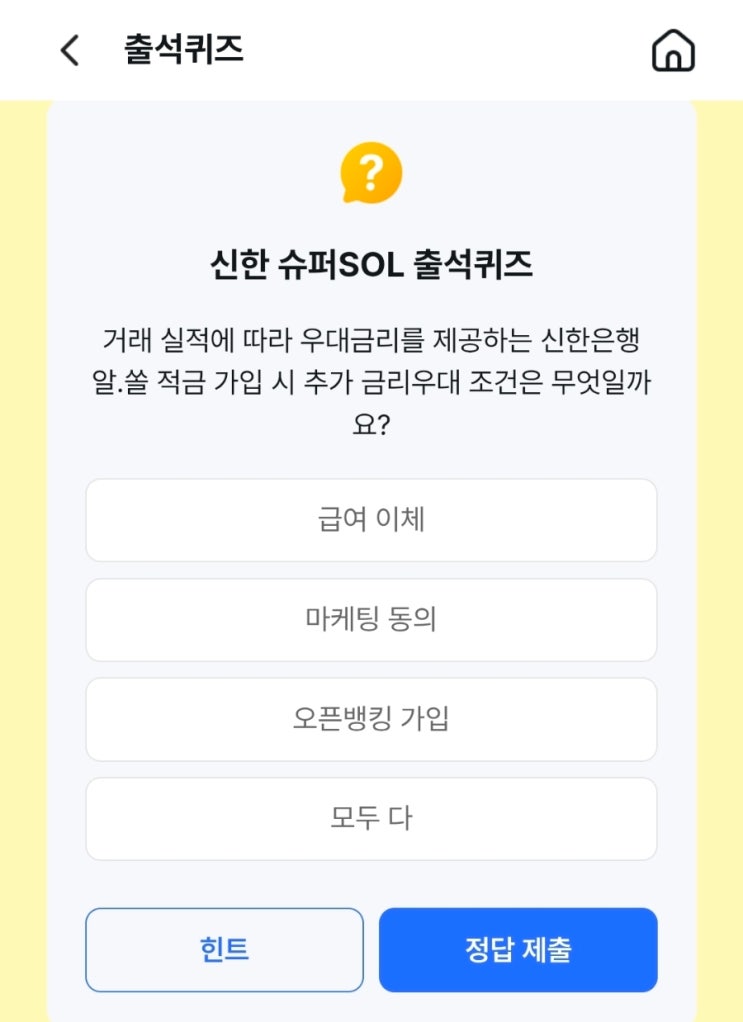The image size is (743, 1022).
Task: Tap the first answer card 급여 이체
Action: point(371,519)
